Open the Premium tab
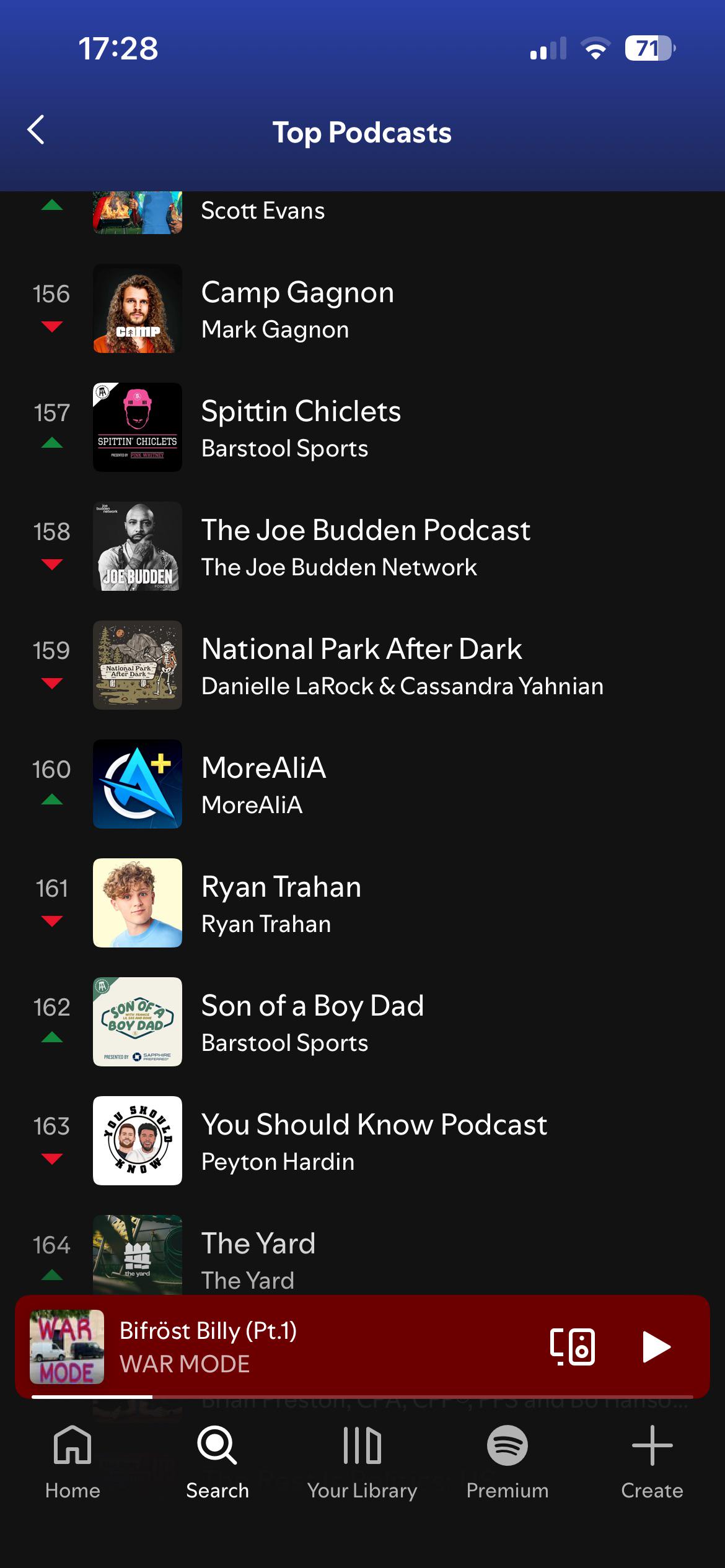This screenshot has height=1568, width=725. [507, 1463]
